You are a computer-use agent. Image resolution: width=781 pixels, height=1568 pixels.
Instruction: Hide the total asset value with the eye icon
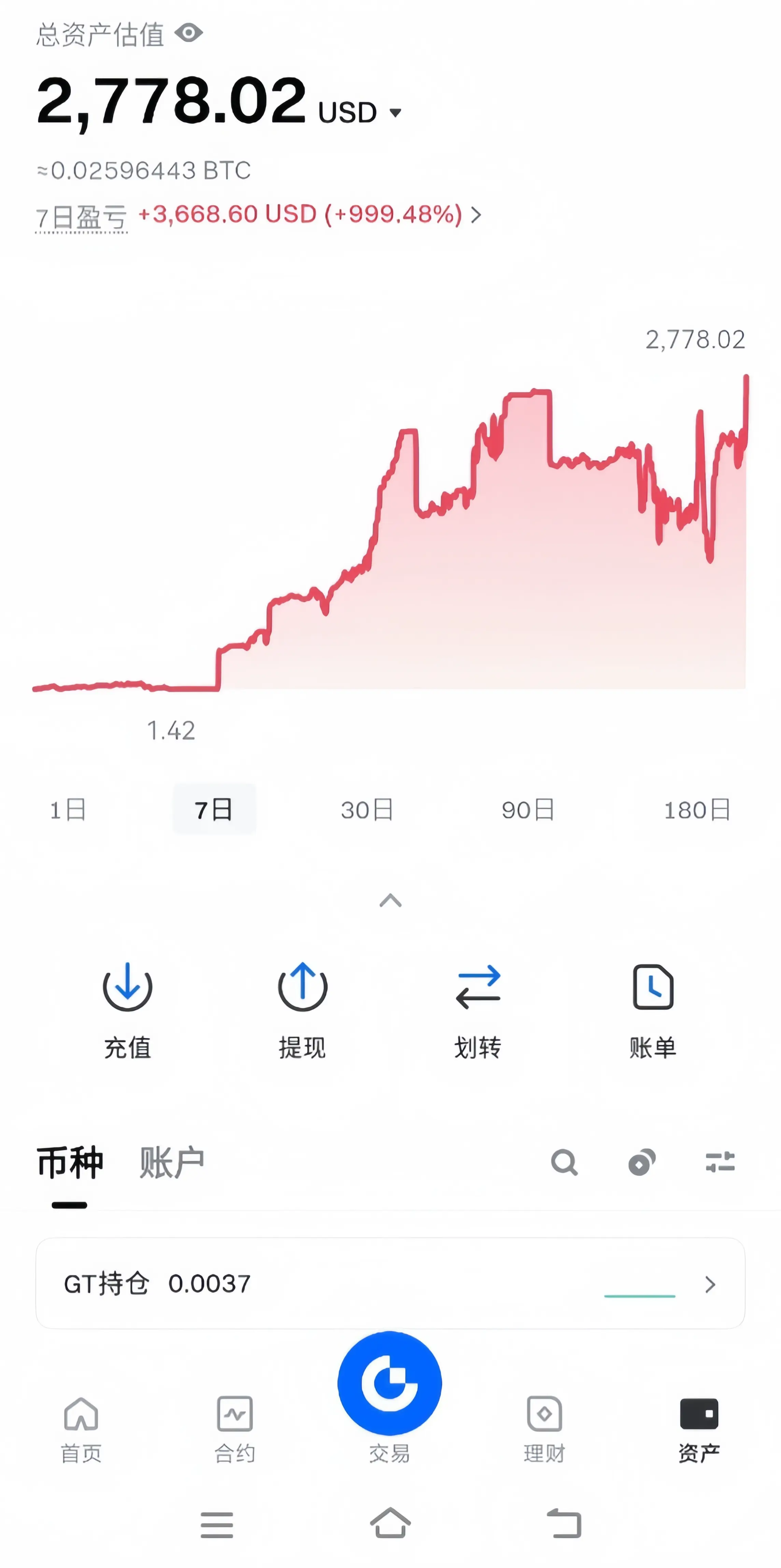point(188,33)
